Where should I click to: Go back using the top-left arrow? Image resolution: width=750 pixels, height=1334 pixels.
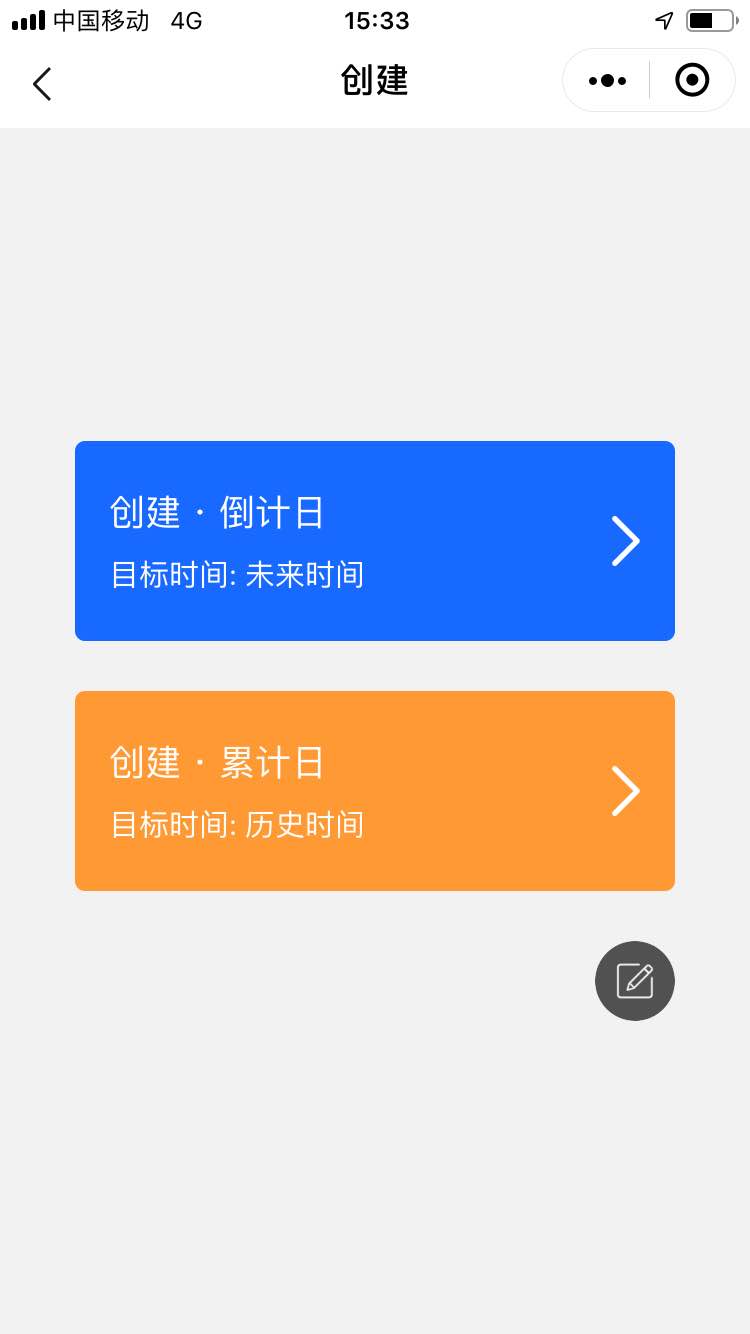tap(42, 83)
